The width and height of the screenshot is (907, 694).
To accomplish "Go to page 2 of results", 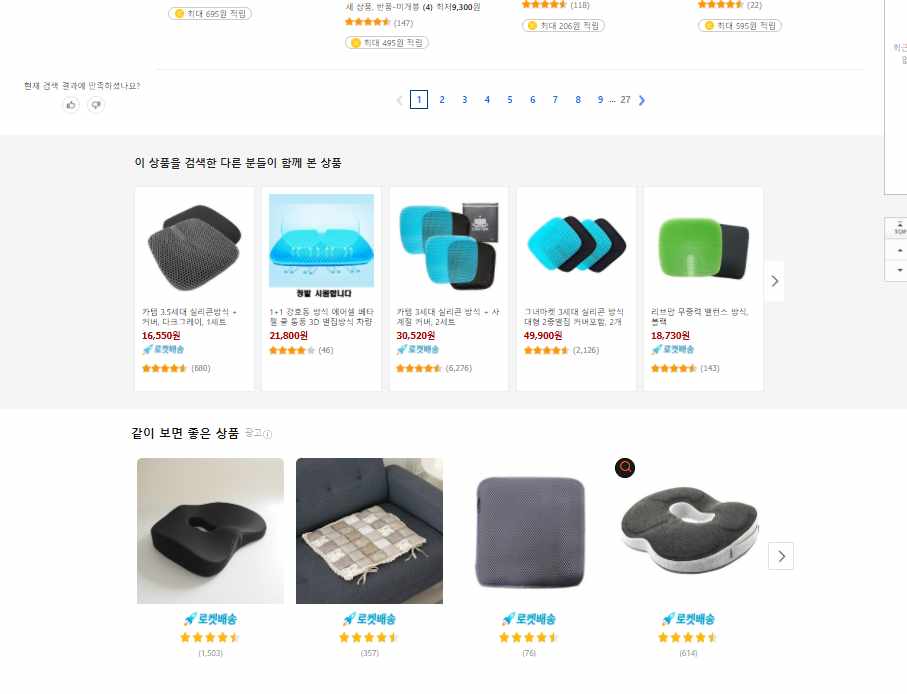I will pos(442,100).
